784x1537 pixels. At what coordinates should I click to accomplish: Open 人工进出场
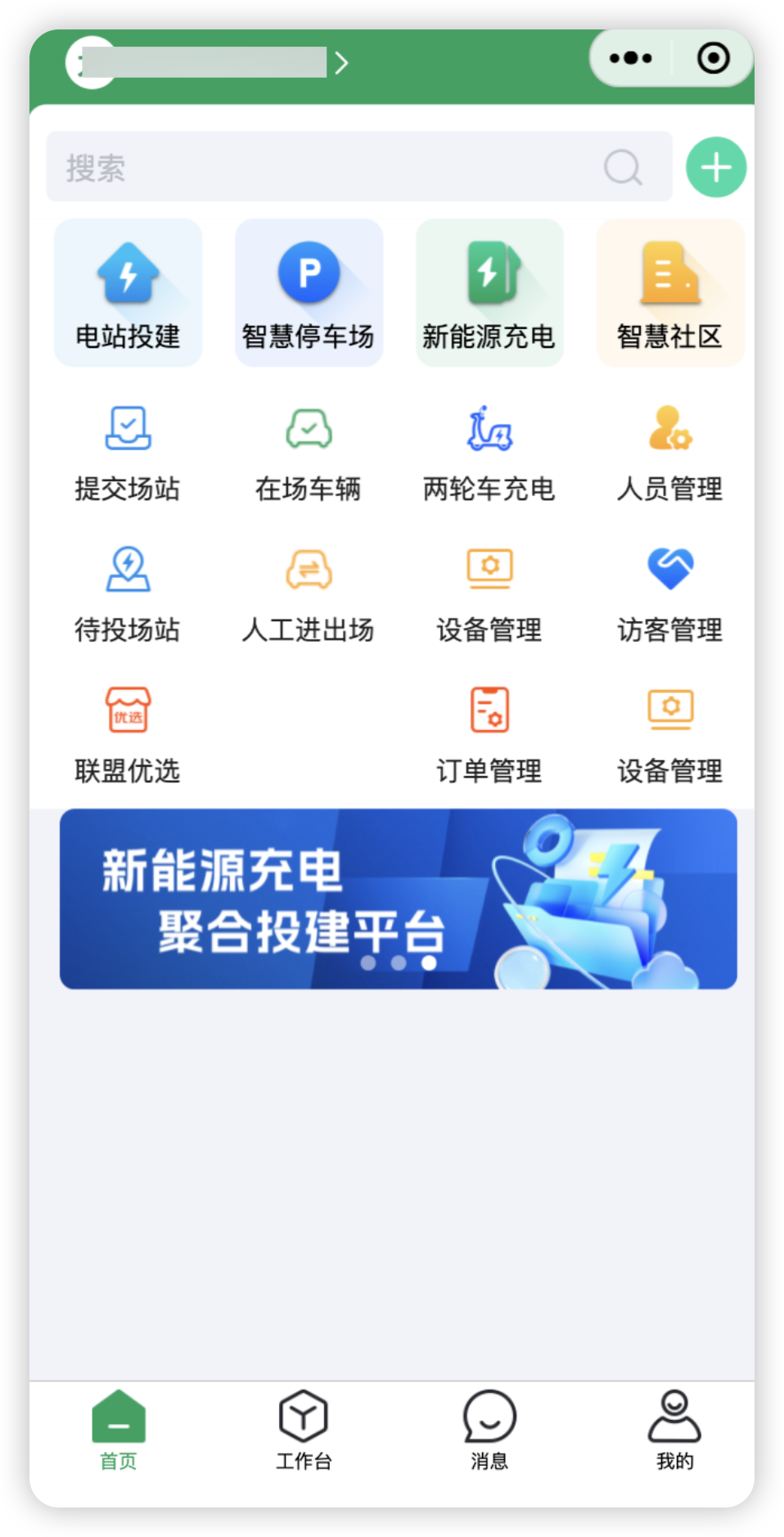pos(309,595)
